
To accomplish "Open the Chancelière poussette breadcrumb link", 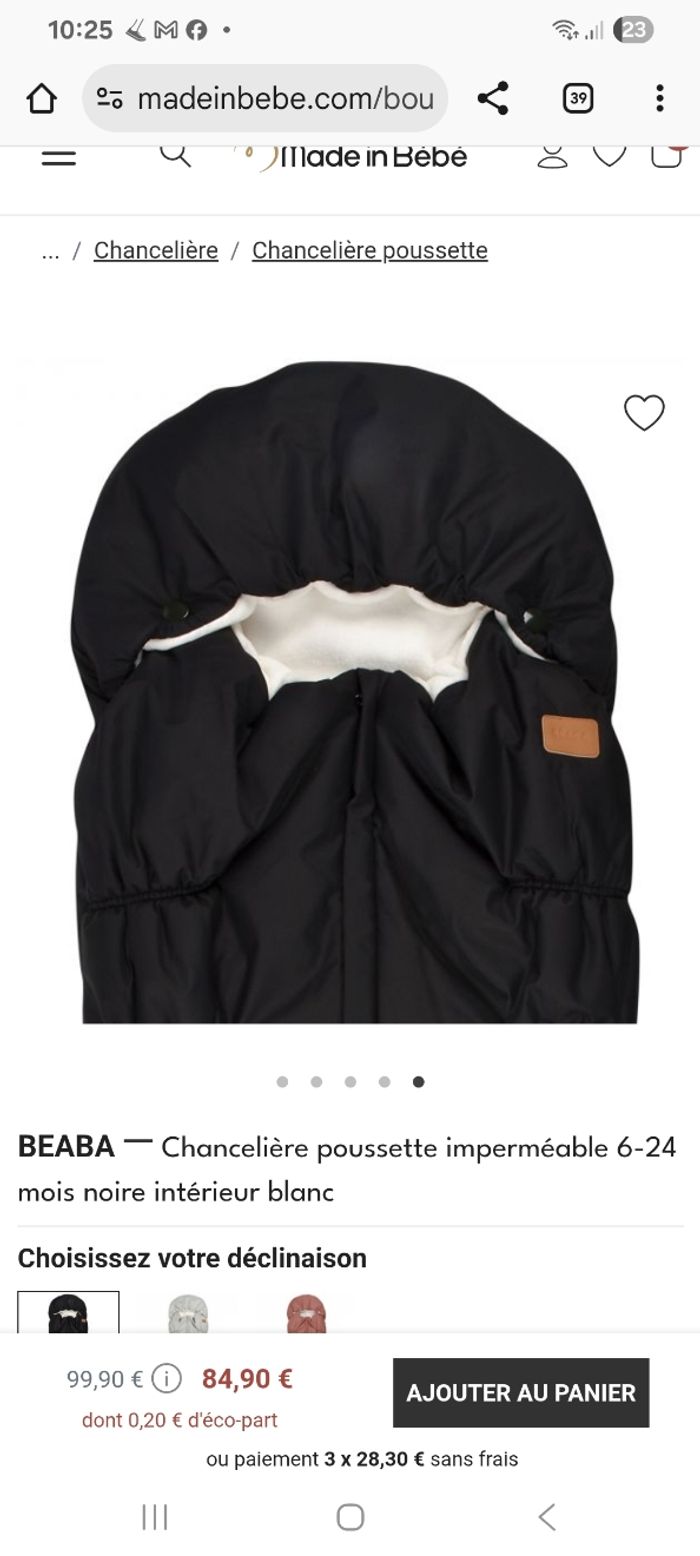I will pyautogui.click(x=369, y=250).
